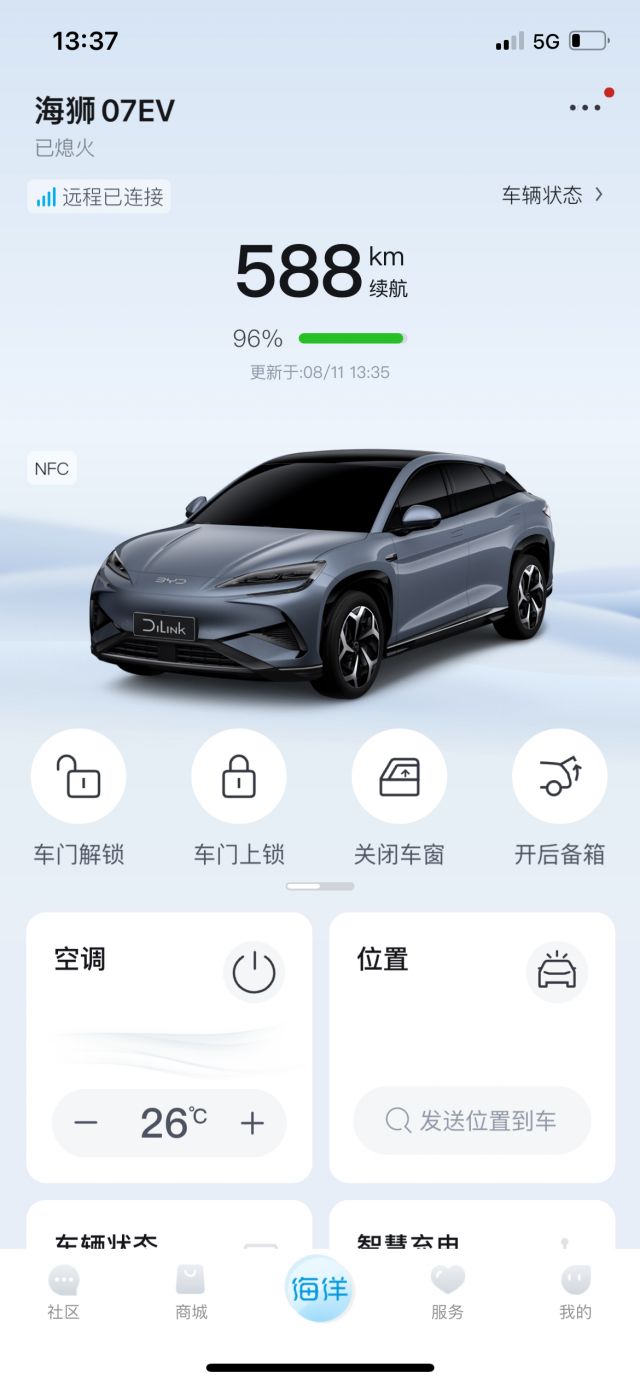
Task: Decrease air conditioner temperature with minus
Action: pos(86,1123)
